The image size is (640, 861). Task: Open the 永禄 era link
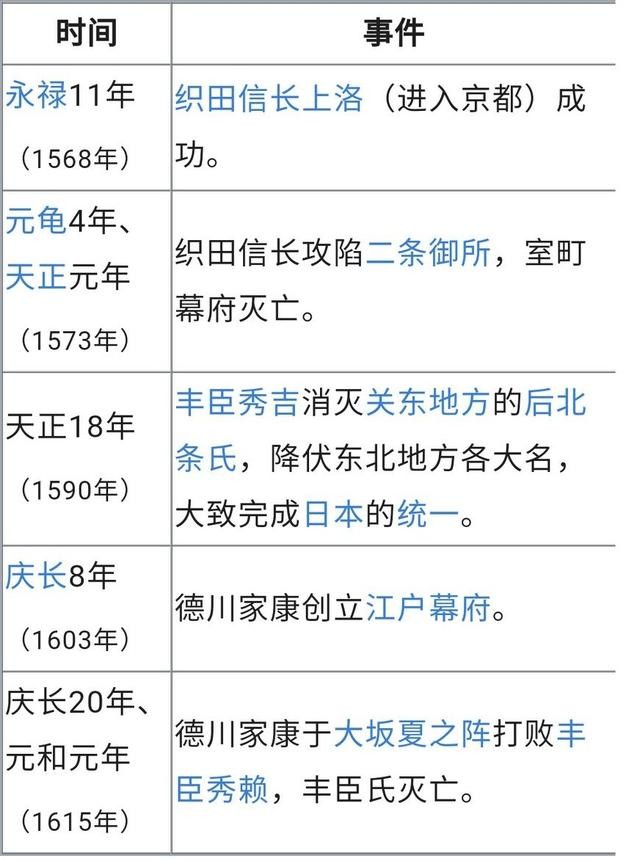click(x=36, y=96)
